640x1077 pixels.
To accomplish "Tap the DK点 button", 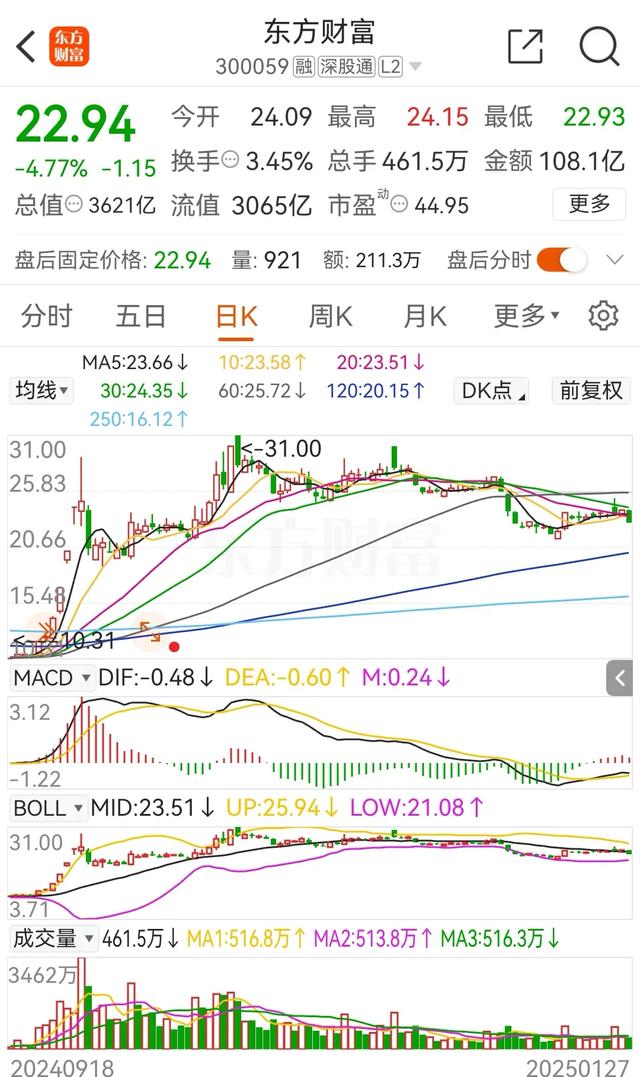I will 491,391.
